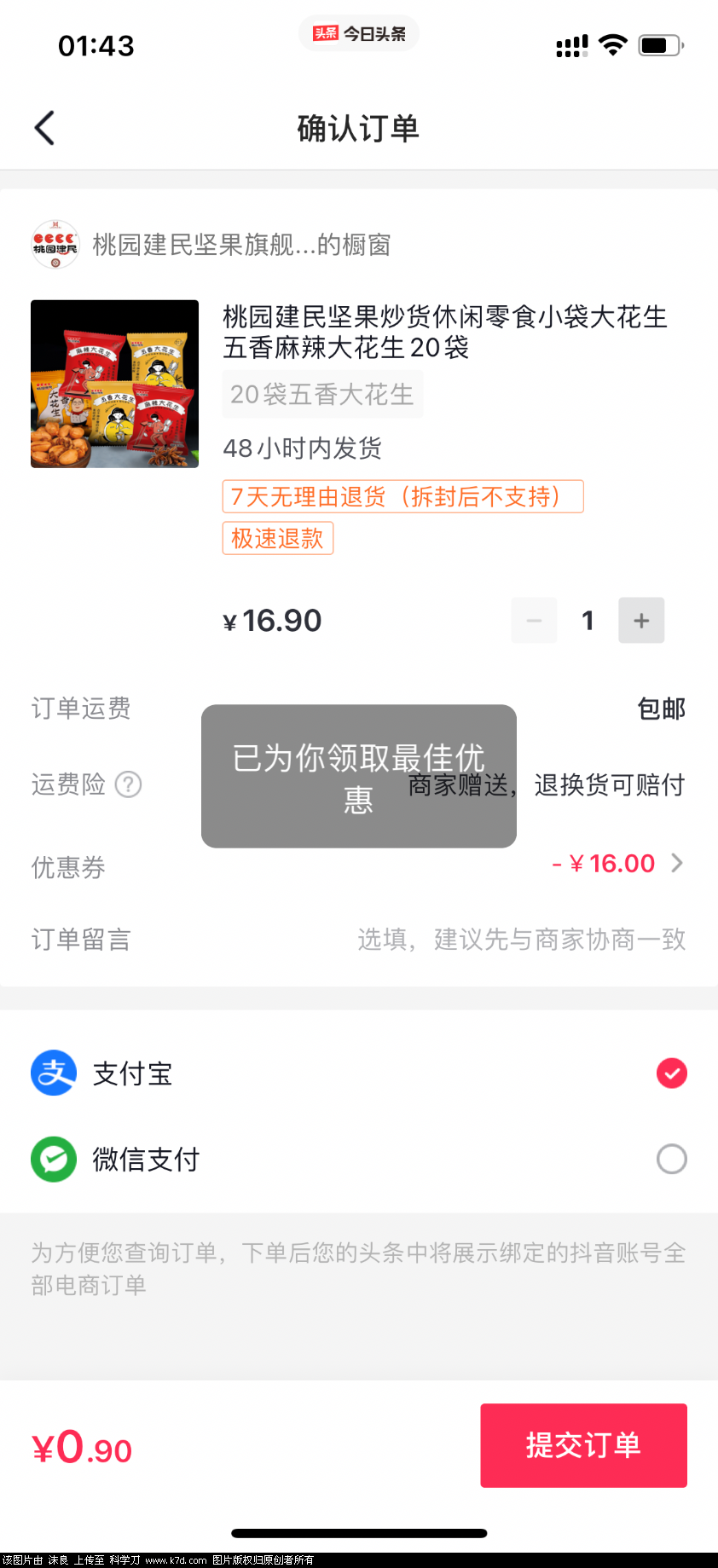Tap the 订单留言 message input field
The width and height of the screenshot is (718, 1568).
pos(521,939)
